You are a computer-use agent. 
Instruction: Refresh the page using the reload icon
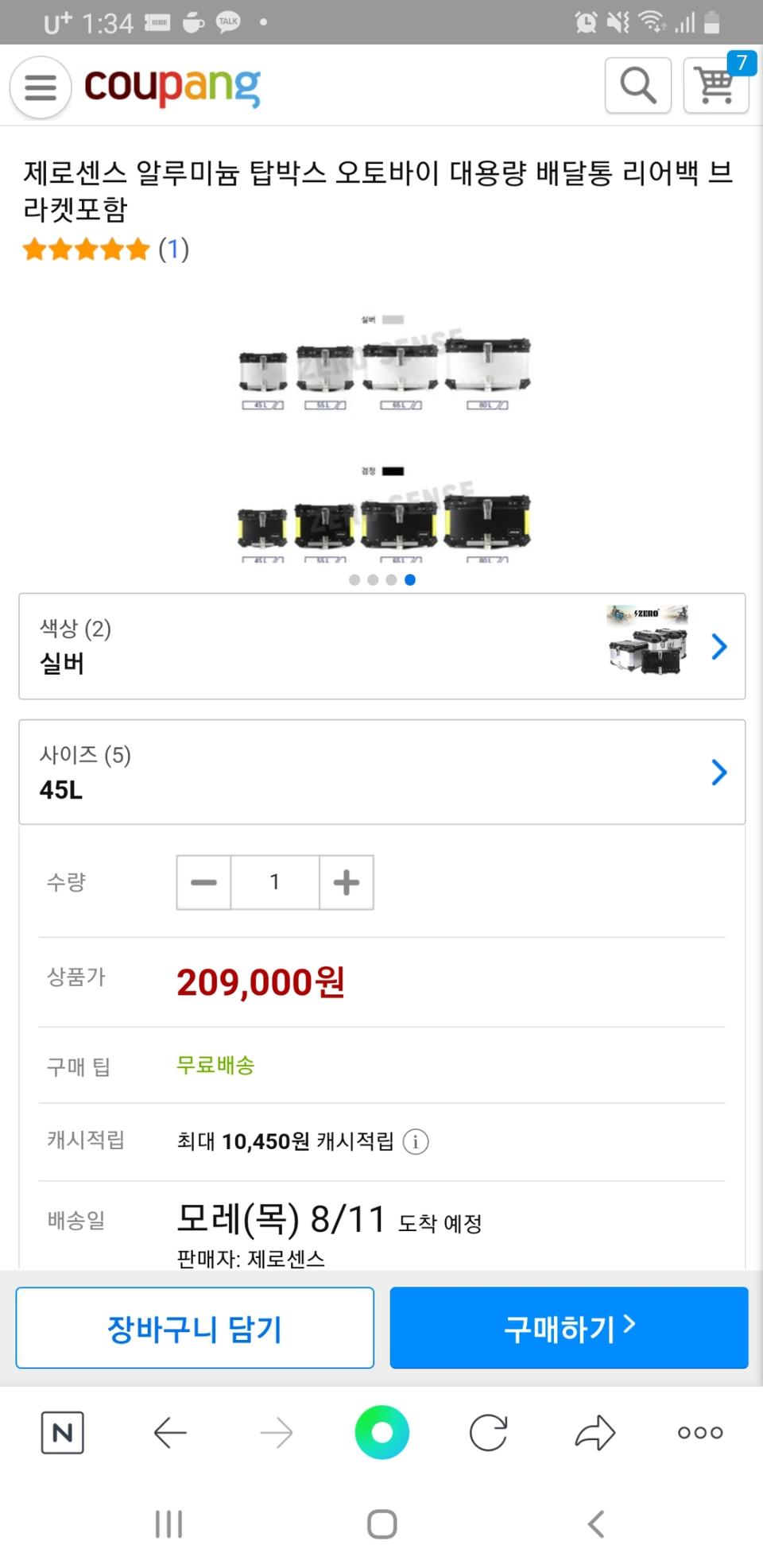coord(488,1432)
